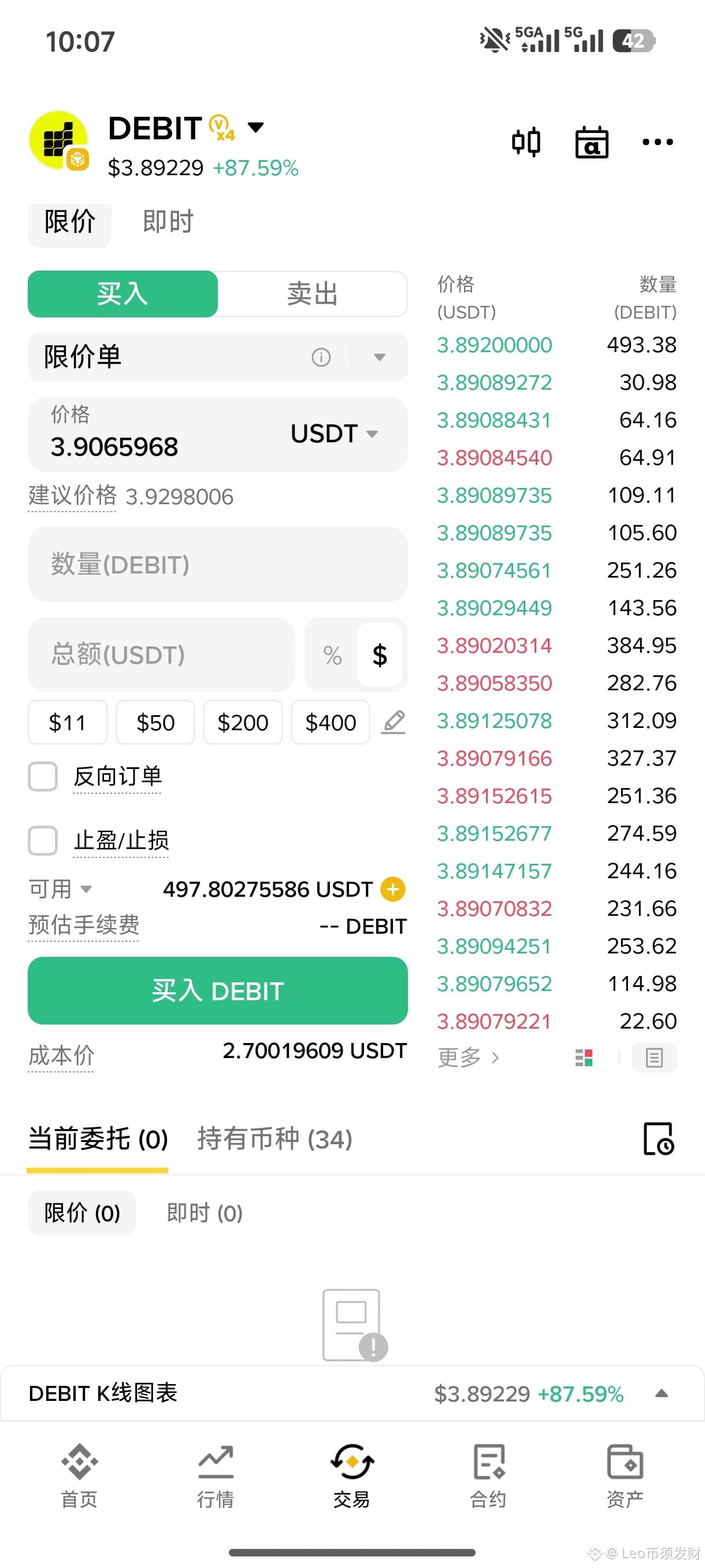Switch to the 即时 tab at top
The image size is (705, 1568).
[x=168, y=221]
